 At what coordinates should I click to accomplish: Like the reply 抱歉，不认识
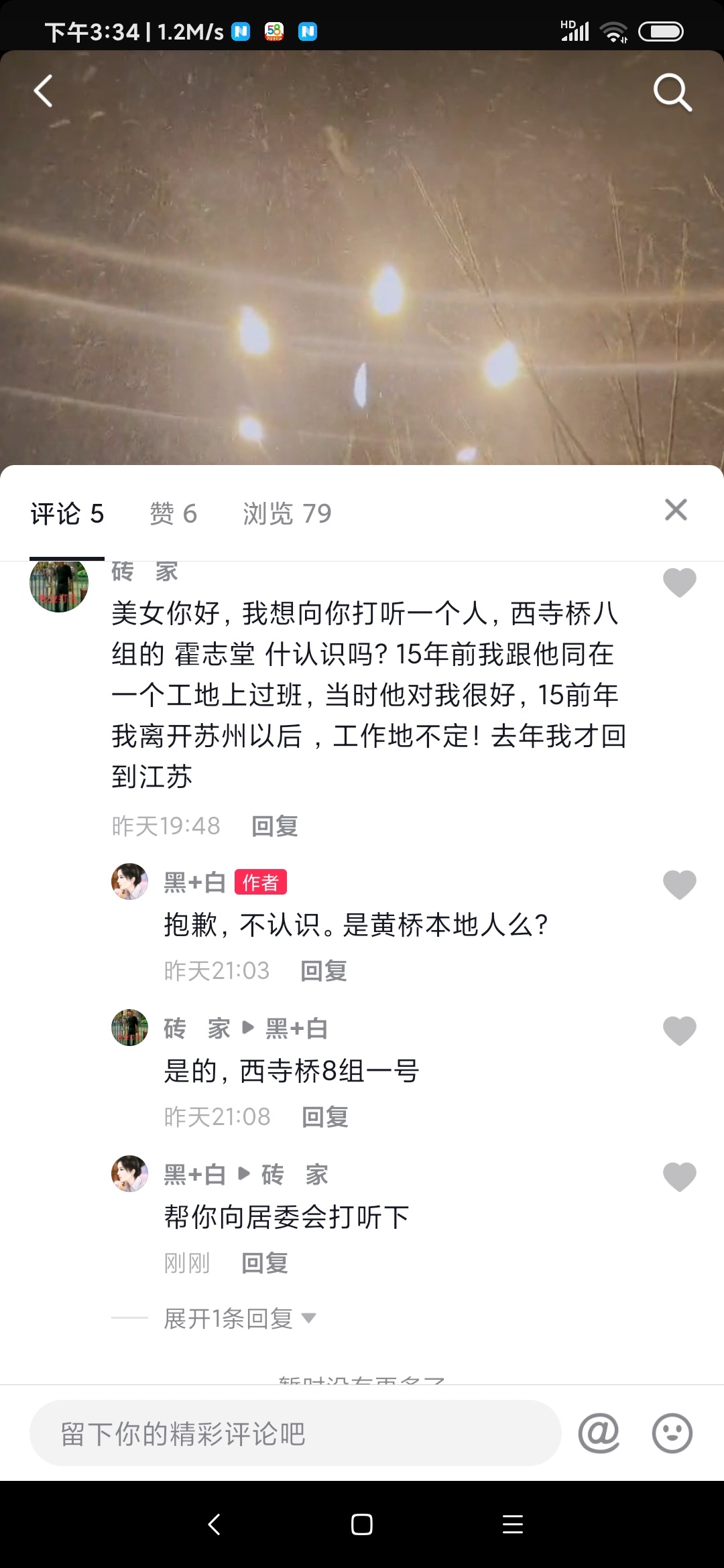679,885
